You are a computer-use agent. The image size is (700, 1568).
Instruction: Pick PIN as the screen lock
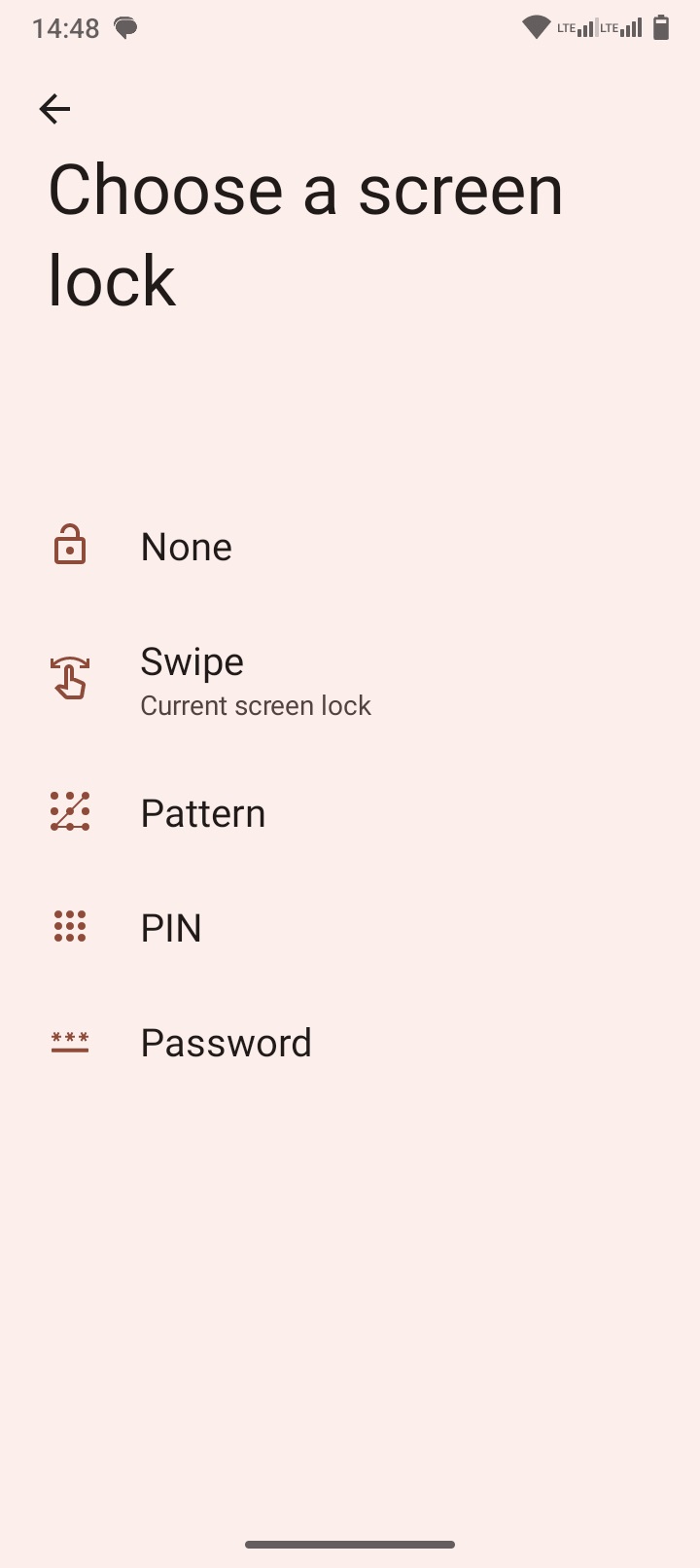pyautogui.click(x=350, y=928)
